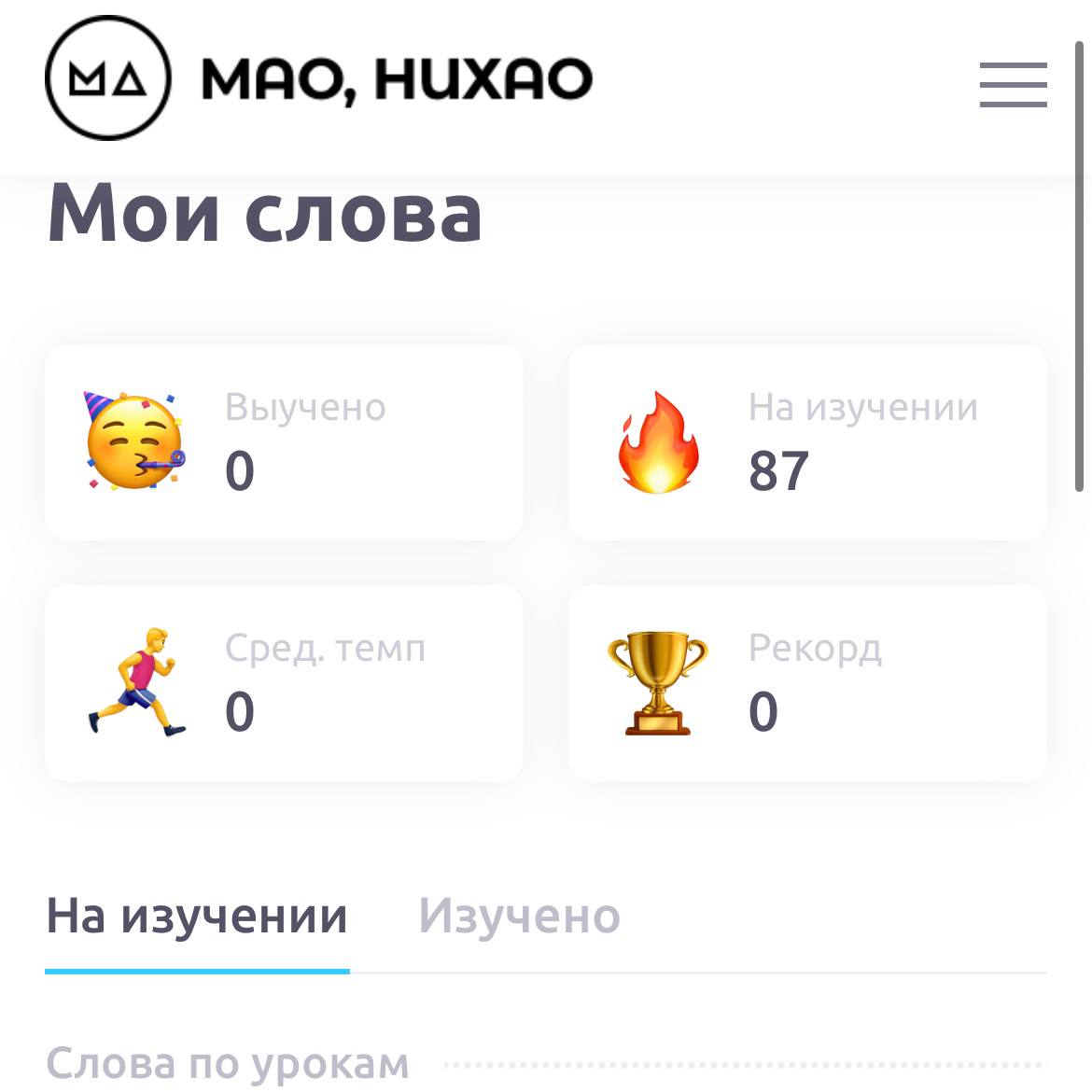Go to the Мао, Нихао home logo
Screen dimensions: 1092x1092
[x=318, y=78]
